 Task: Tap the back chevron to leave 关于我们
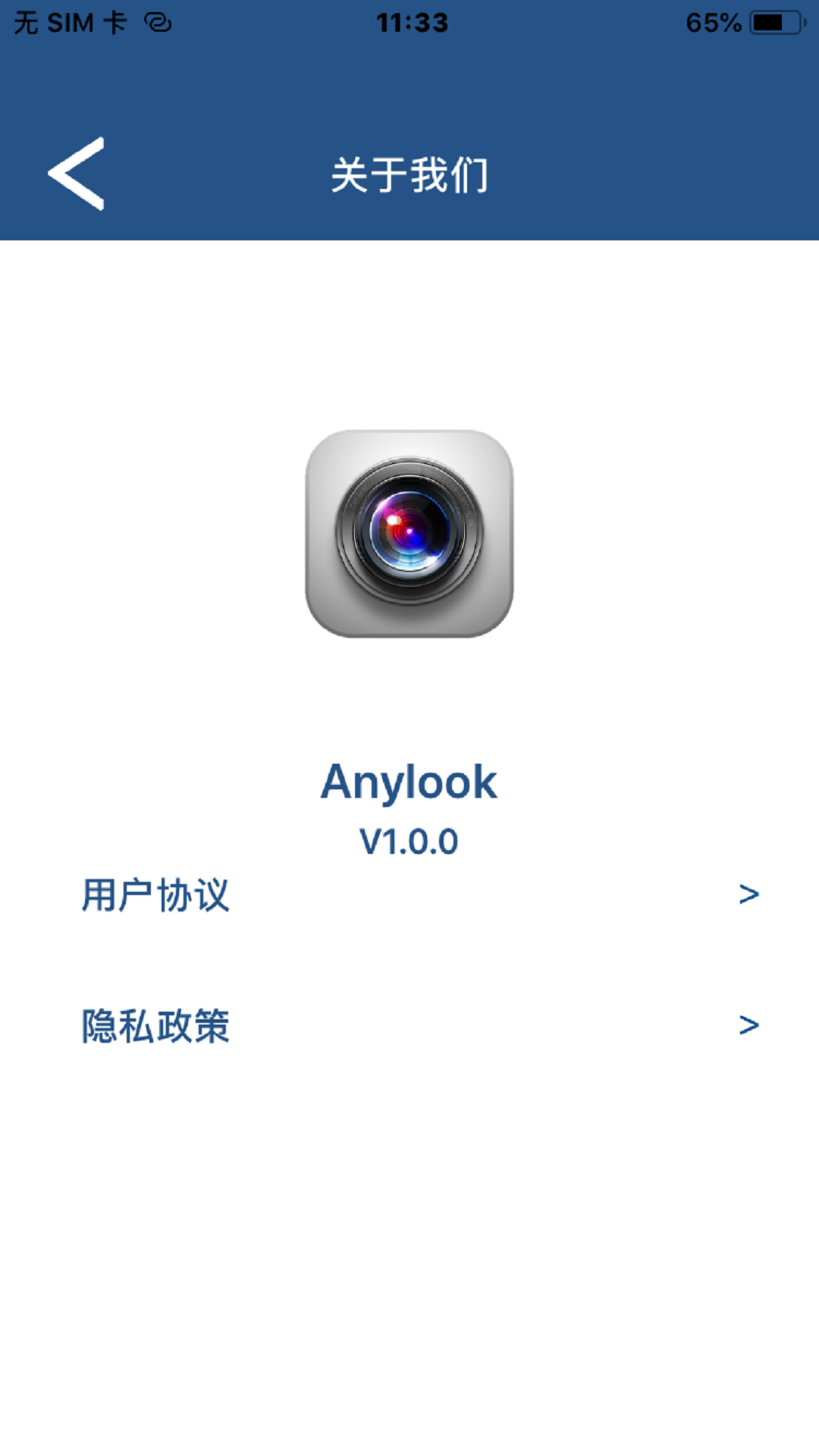tap(76, 174)
